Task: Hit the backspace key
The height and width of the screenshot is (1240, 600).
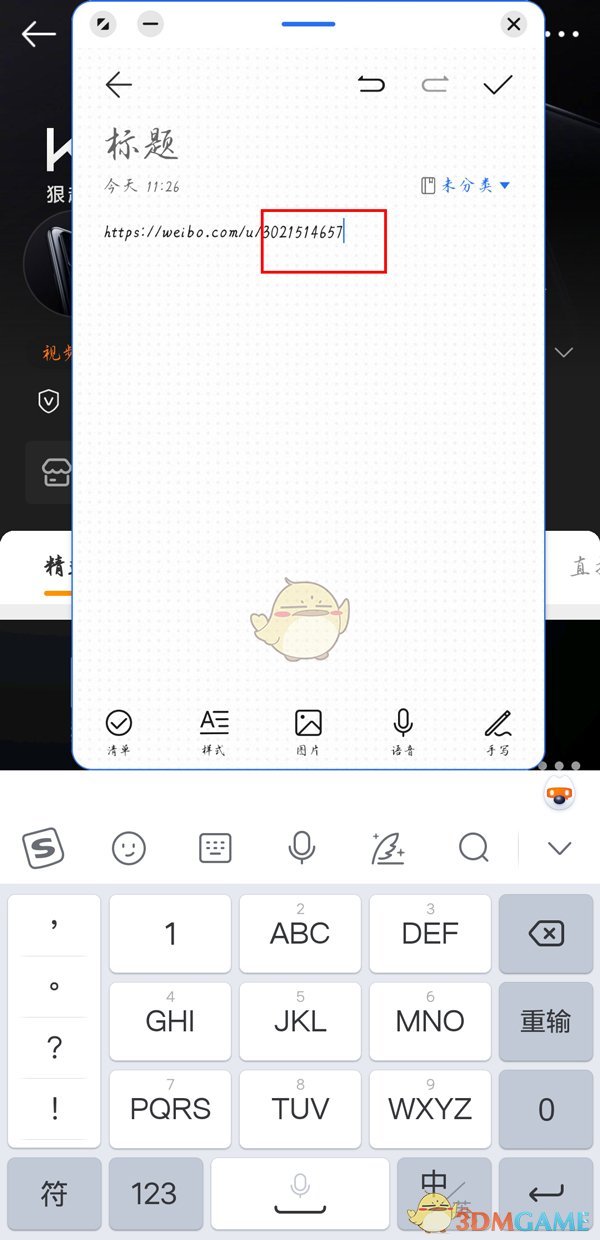Action: [x=545, y=934]
